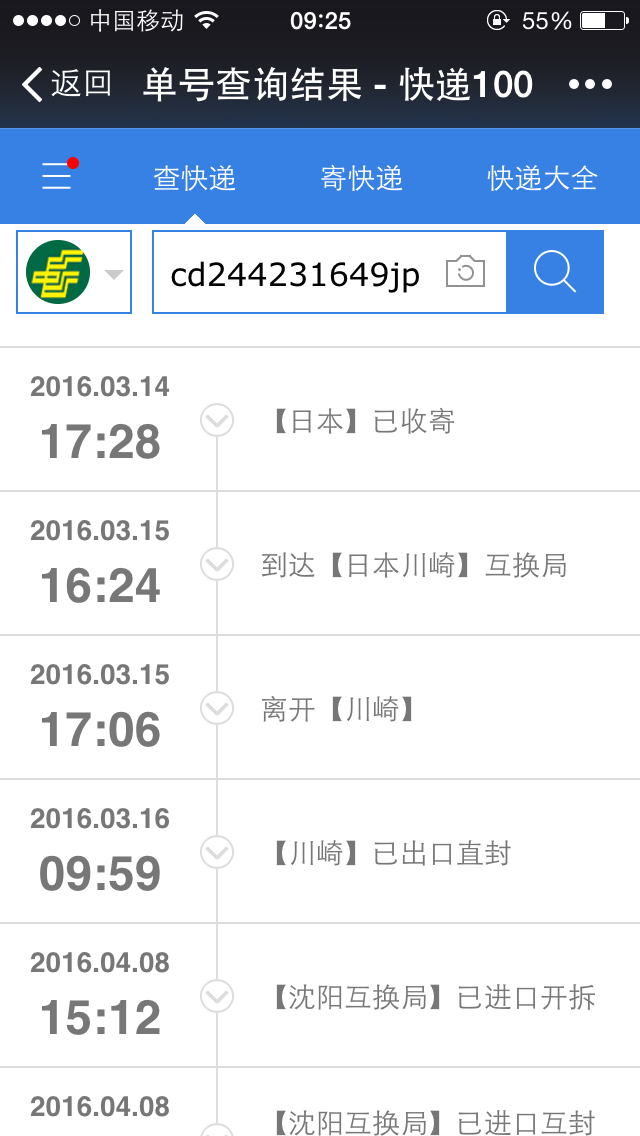Open the hamburger drawer menu
640x1136 pixels.
click(x=57, y=177)
